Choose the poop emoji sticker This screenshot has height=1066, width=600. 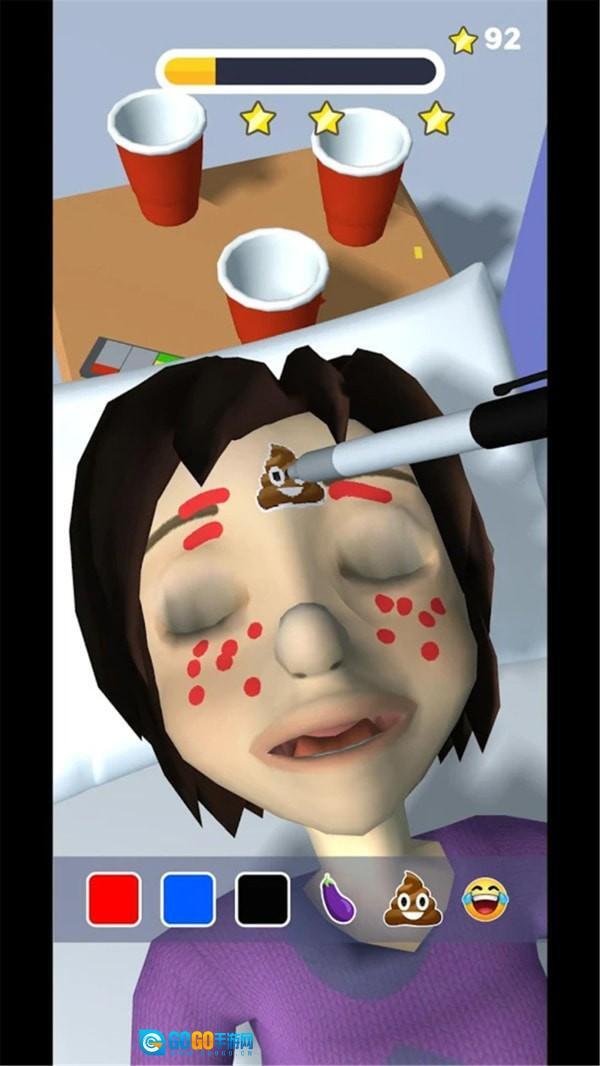click(x=411, y=898)
